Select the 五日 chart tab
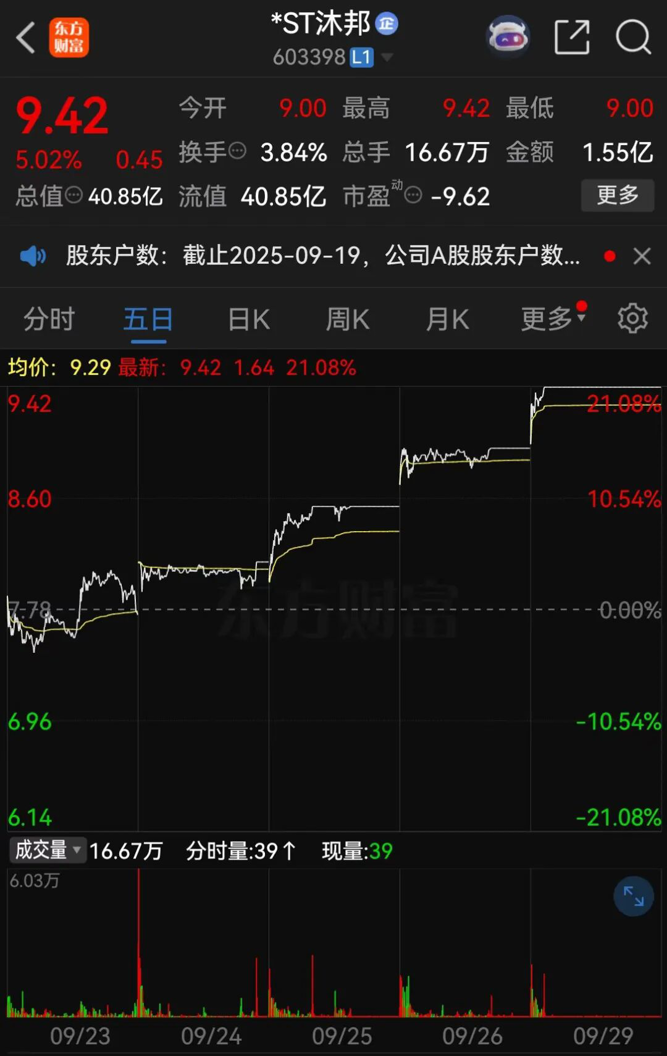 pyautogui.click(x=148, y=319)
